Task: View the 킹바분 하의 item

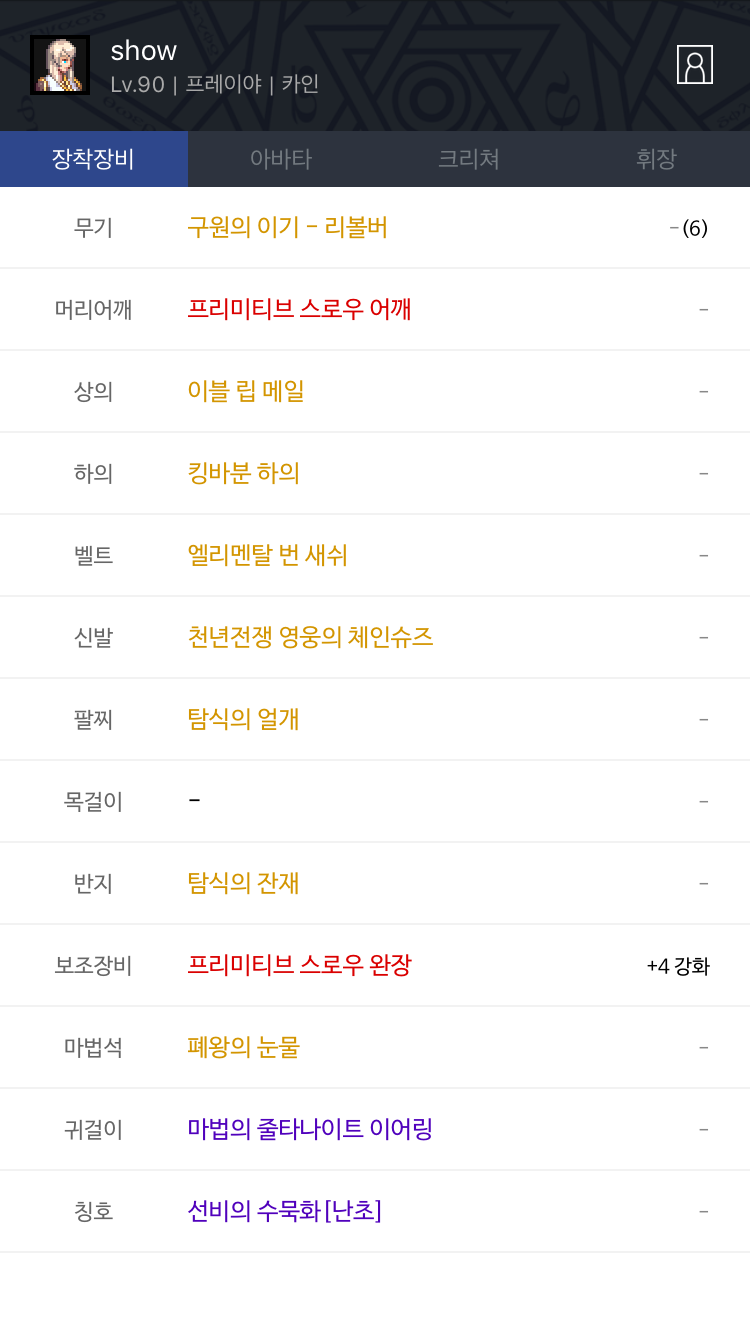Action: 244,473
